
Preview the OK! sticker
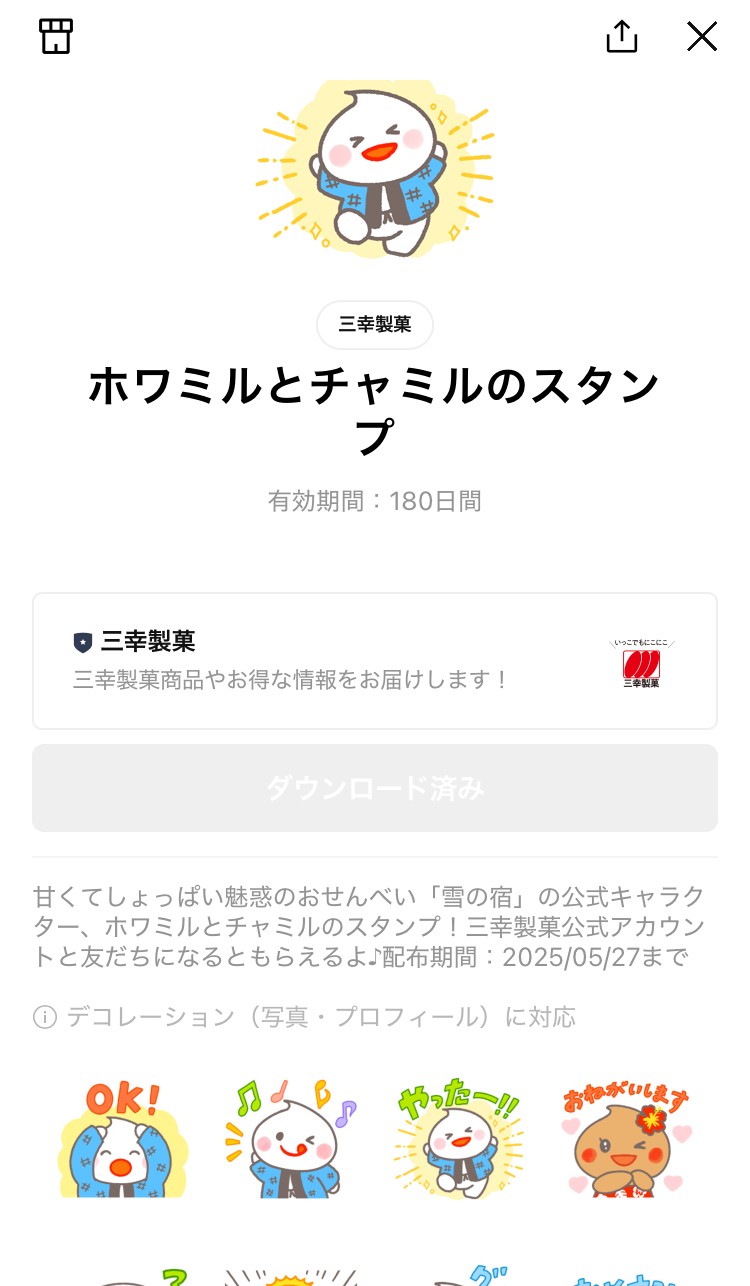[123, 1137]
